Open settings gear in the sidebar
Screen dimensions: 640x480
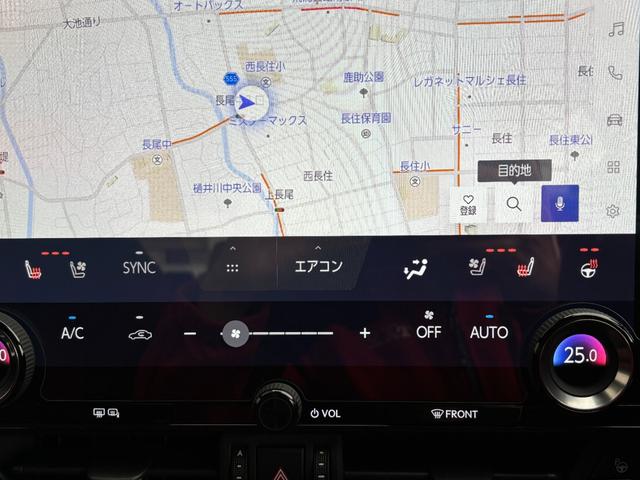(x=613, y=211)
